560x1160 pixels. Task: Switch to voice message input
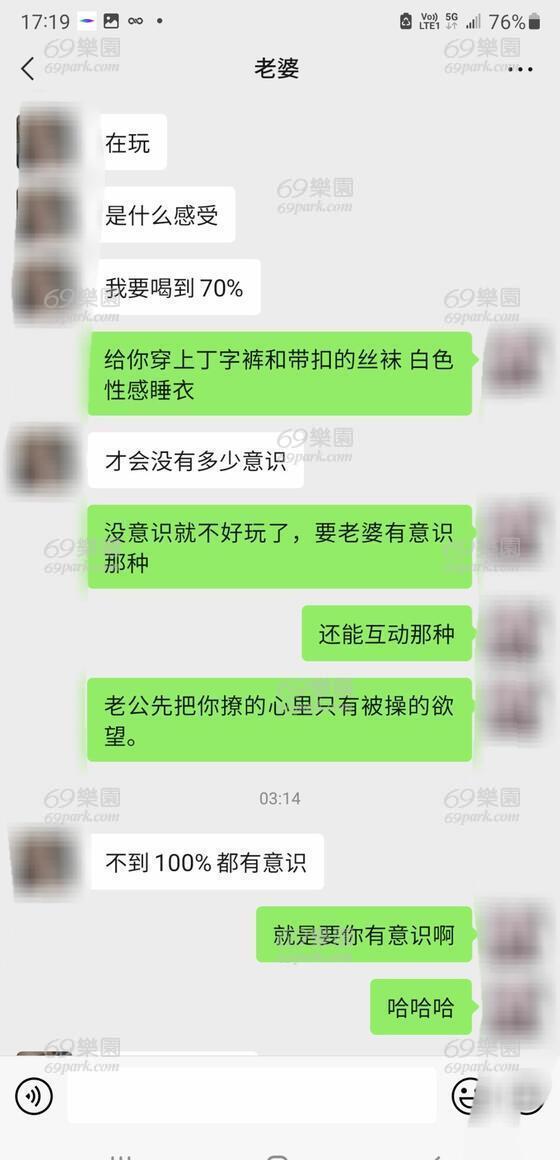pyautogui.click(x=34, y=1096)
